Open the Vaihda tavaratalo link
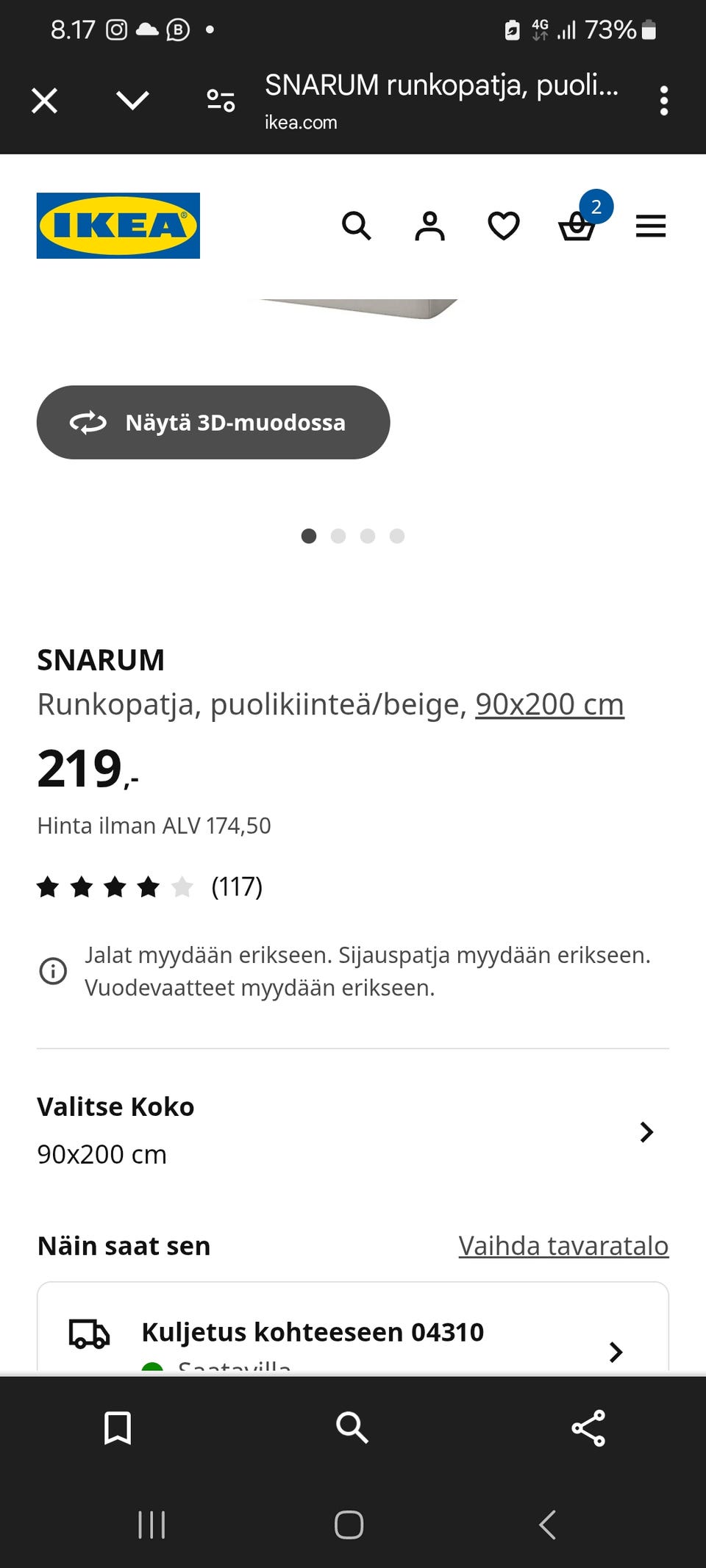Viewport: 706px width, 1568px height. click(563, 1246)
